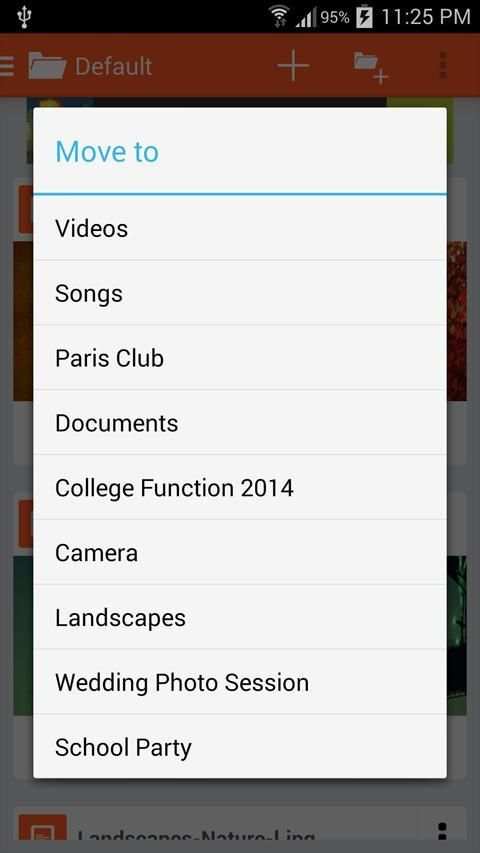Move to the Landscapes folder
Screen dimensions: 480x853
coord(240,616)
